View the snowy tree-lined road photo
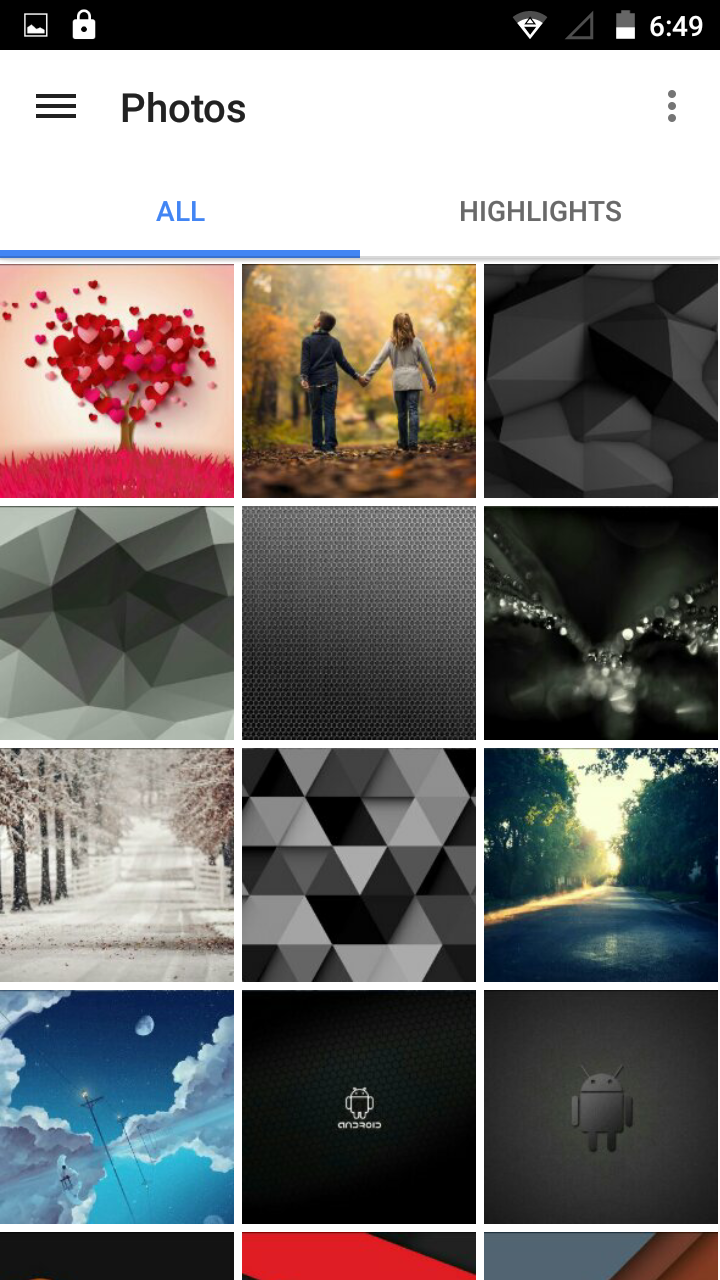Viewport: 720px width, 1280px height. coord(117,865)
